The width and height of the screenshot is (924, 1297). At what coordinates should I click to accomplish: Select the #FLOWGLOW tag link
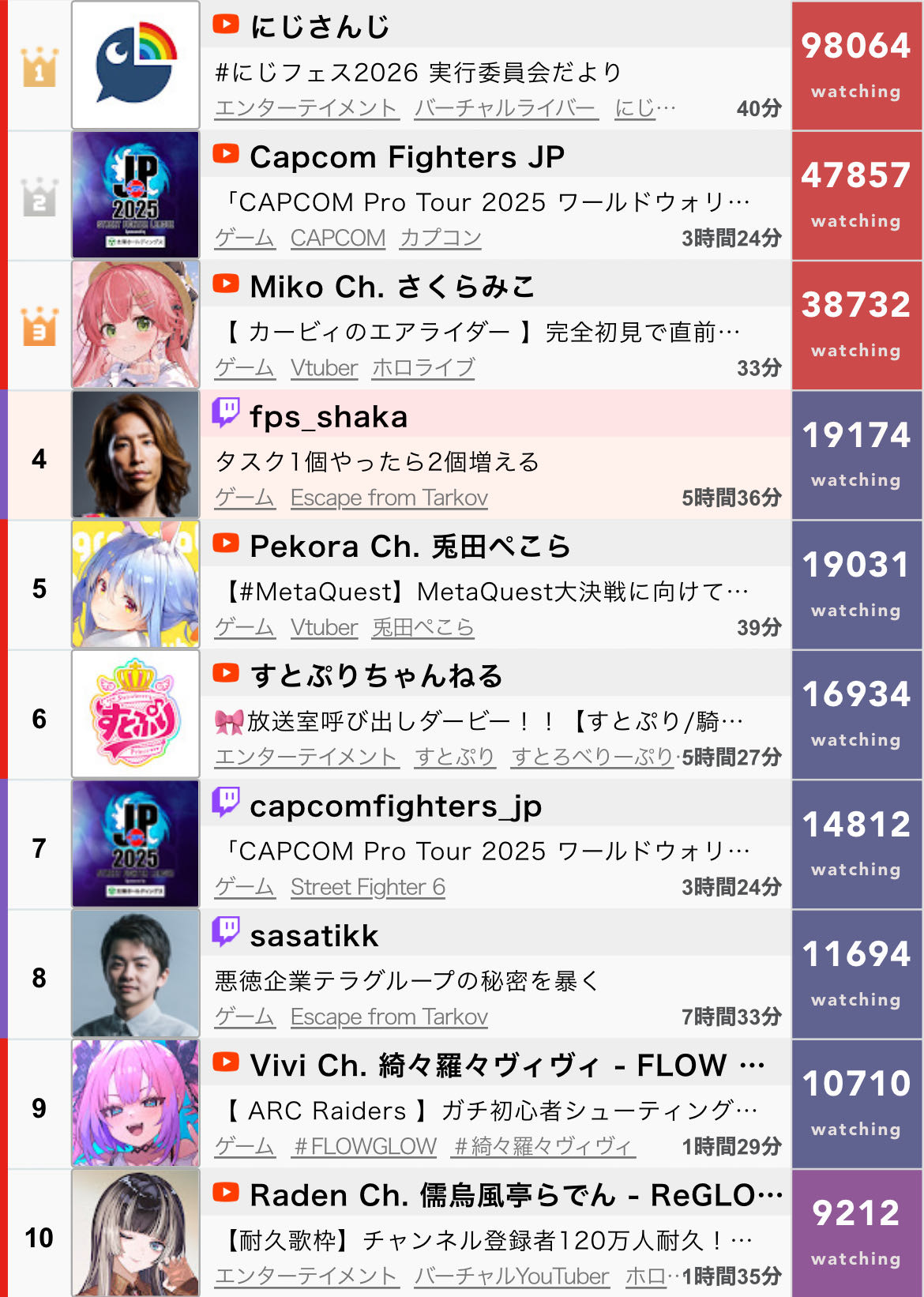point(364,1146)
